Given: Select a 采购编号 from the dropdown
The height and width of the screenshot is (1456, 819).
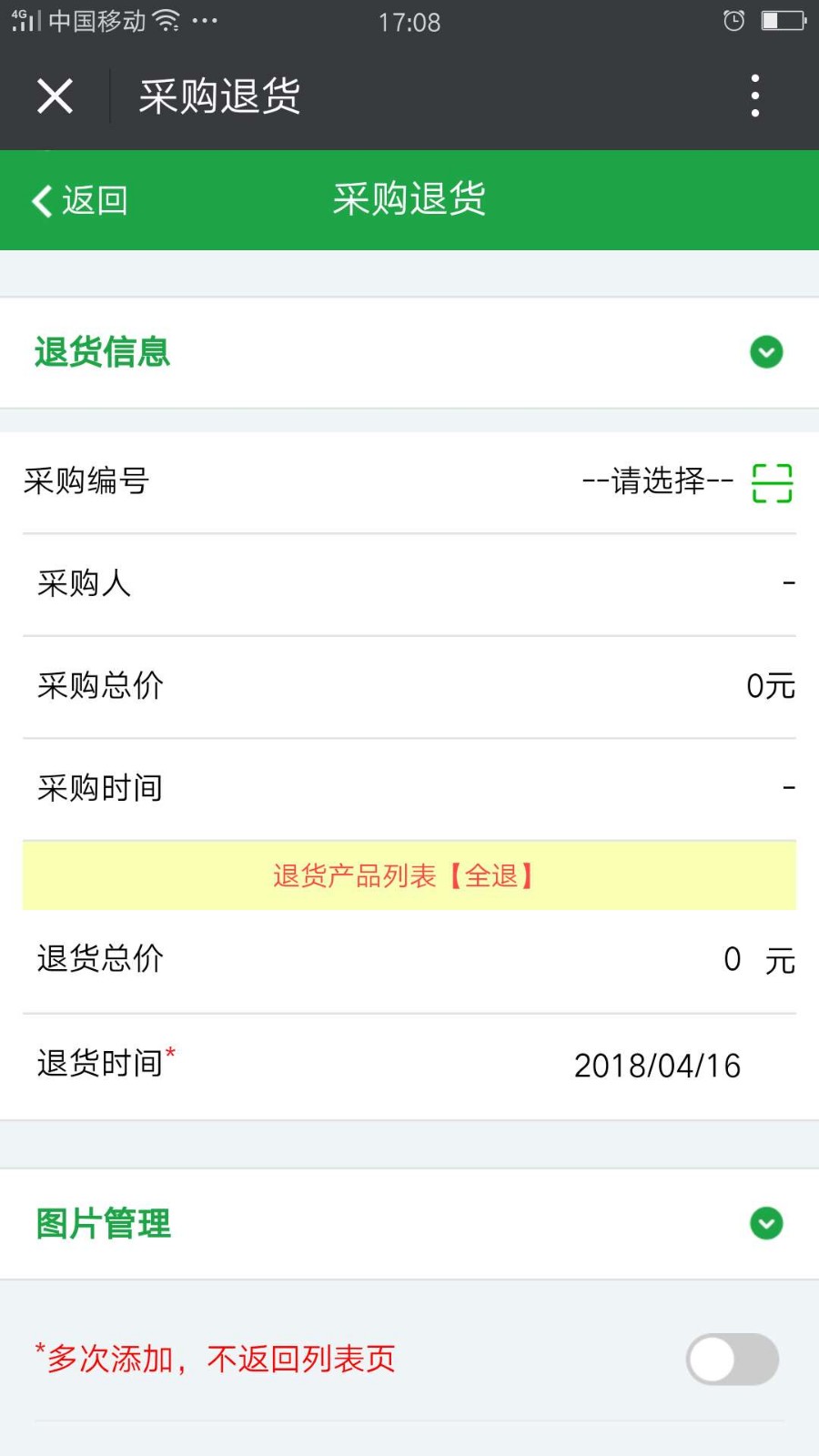Looking at the screenshot, I should click(x=657, y=480).
